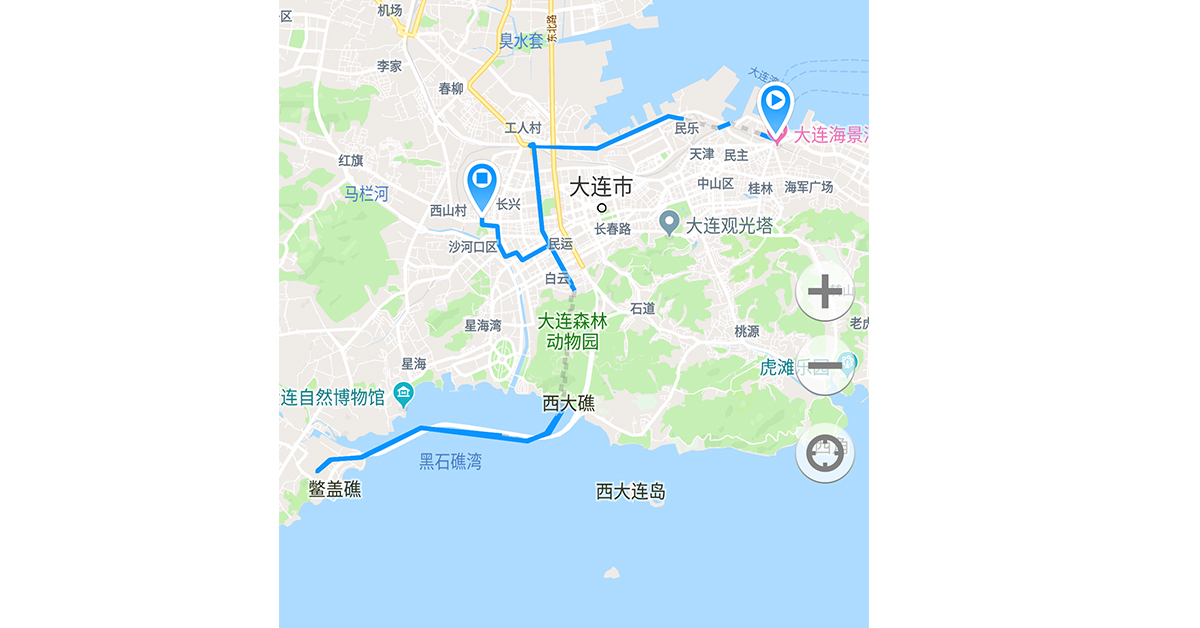Zoom in with the plus button
The height and width of the screenshot is (628, 1200).
[824, 292]
